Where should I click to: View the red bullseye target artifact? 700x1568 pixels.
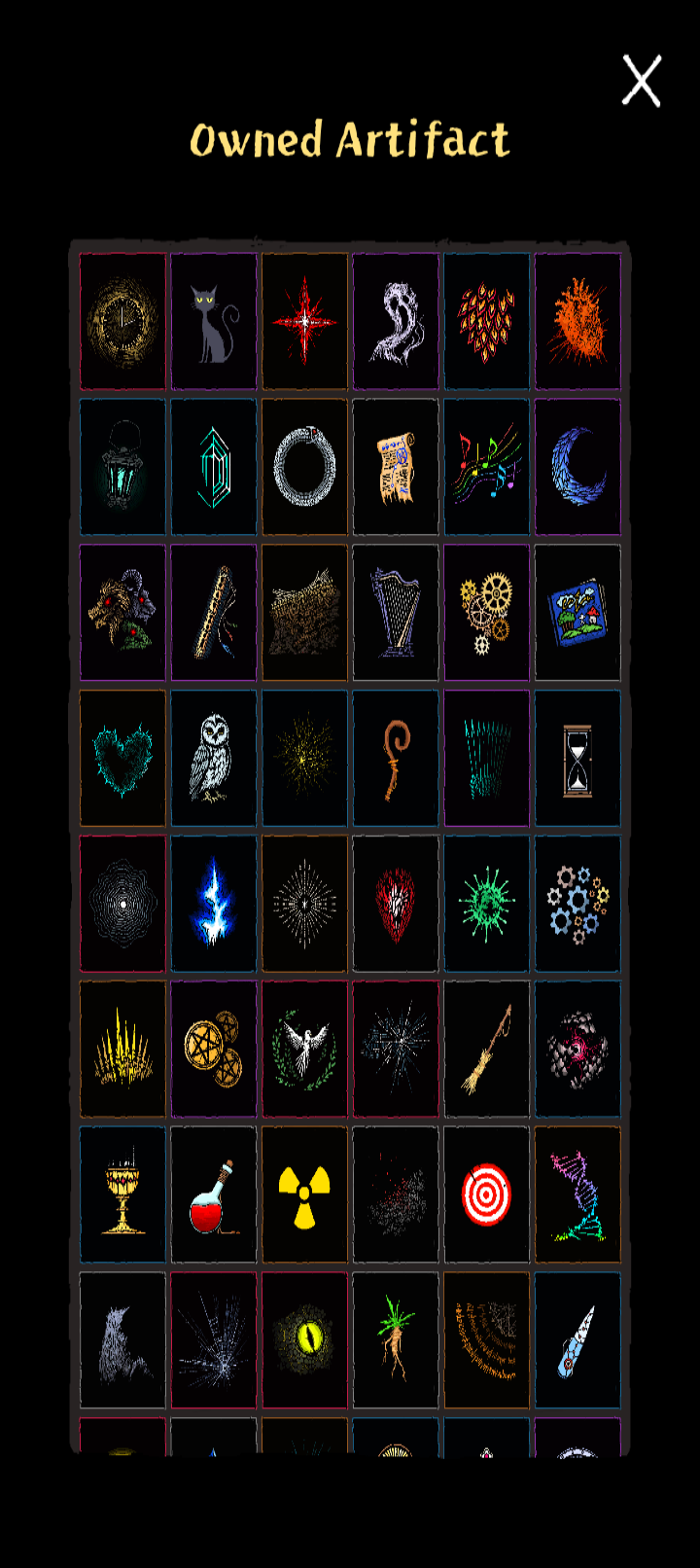click(x=486, y=1194)
